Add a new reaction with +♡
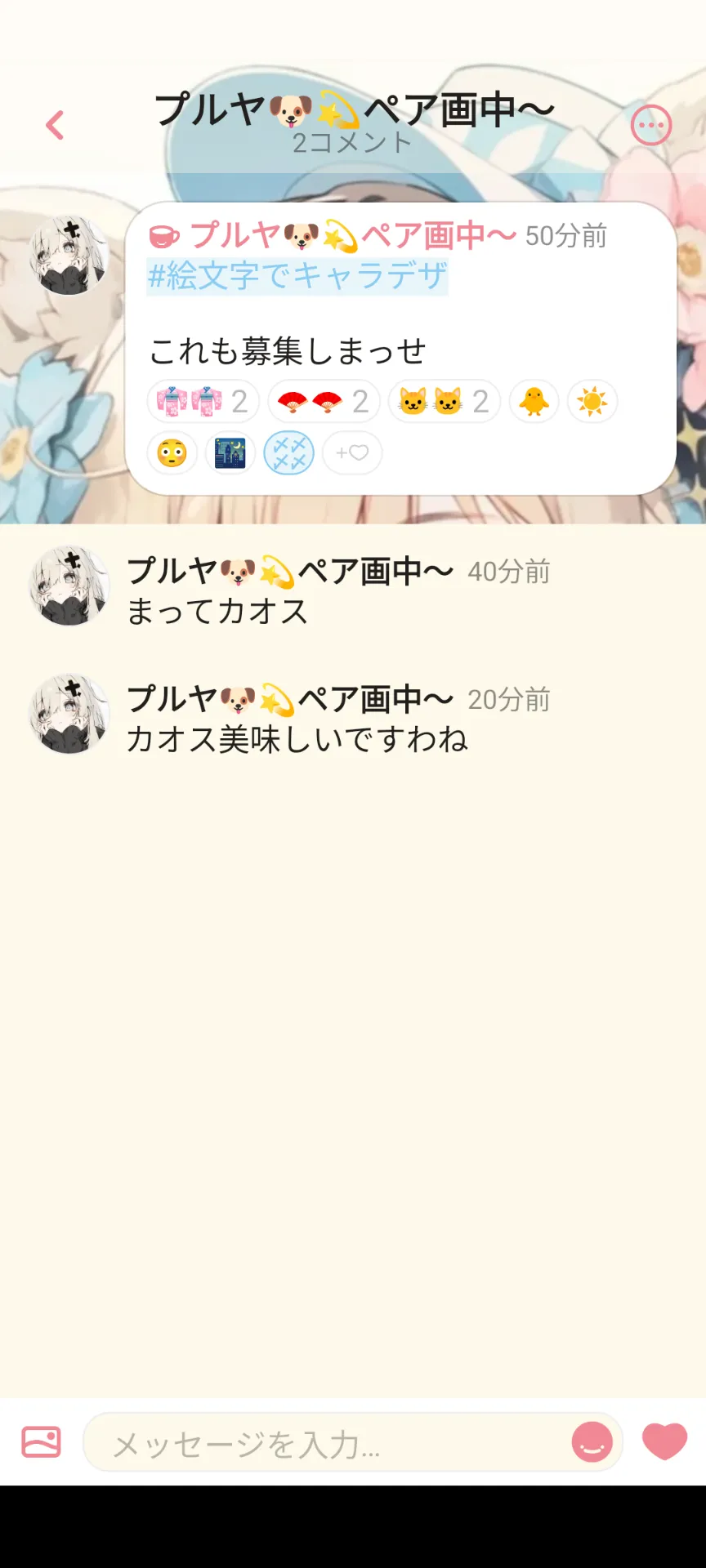 (352, 453)
